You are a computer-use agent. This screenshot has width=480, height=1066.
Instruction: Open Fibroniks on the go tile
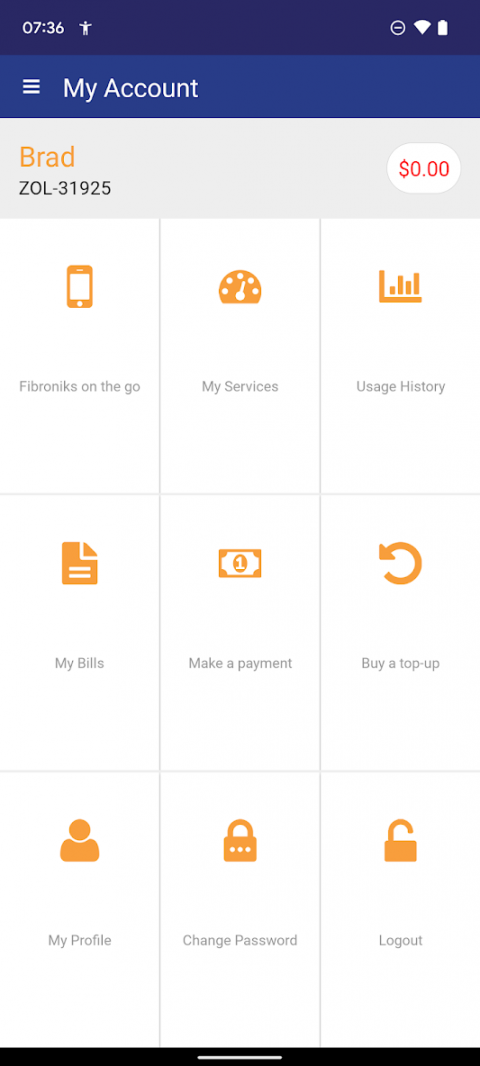click(x=80, y=356)
